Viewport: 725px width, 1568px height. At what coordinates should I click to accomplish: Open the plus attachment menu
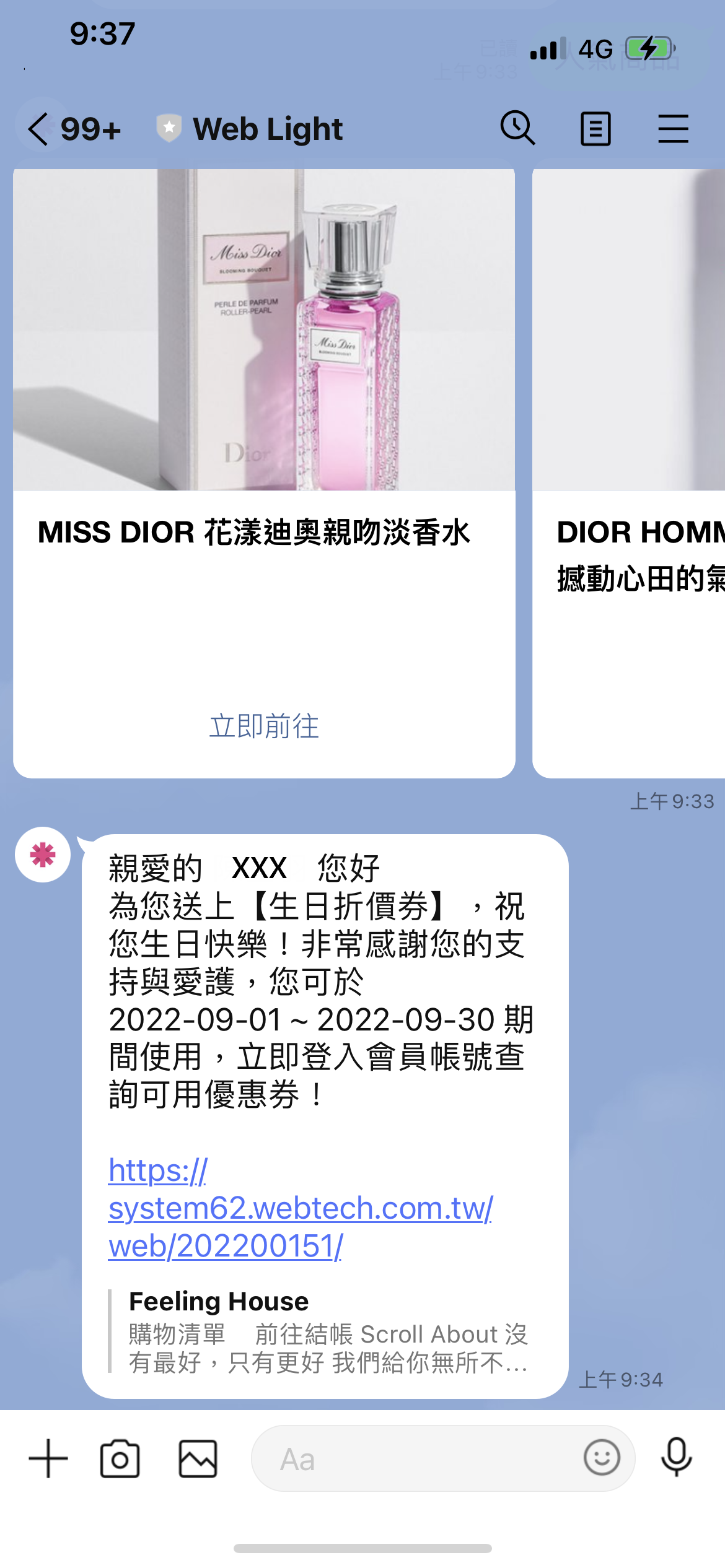click(x=48, y=1458)
